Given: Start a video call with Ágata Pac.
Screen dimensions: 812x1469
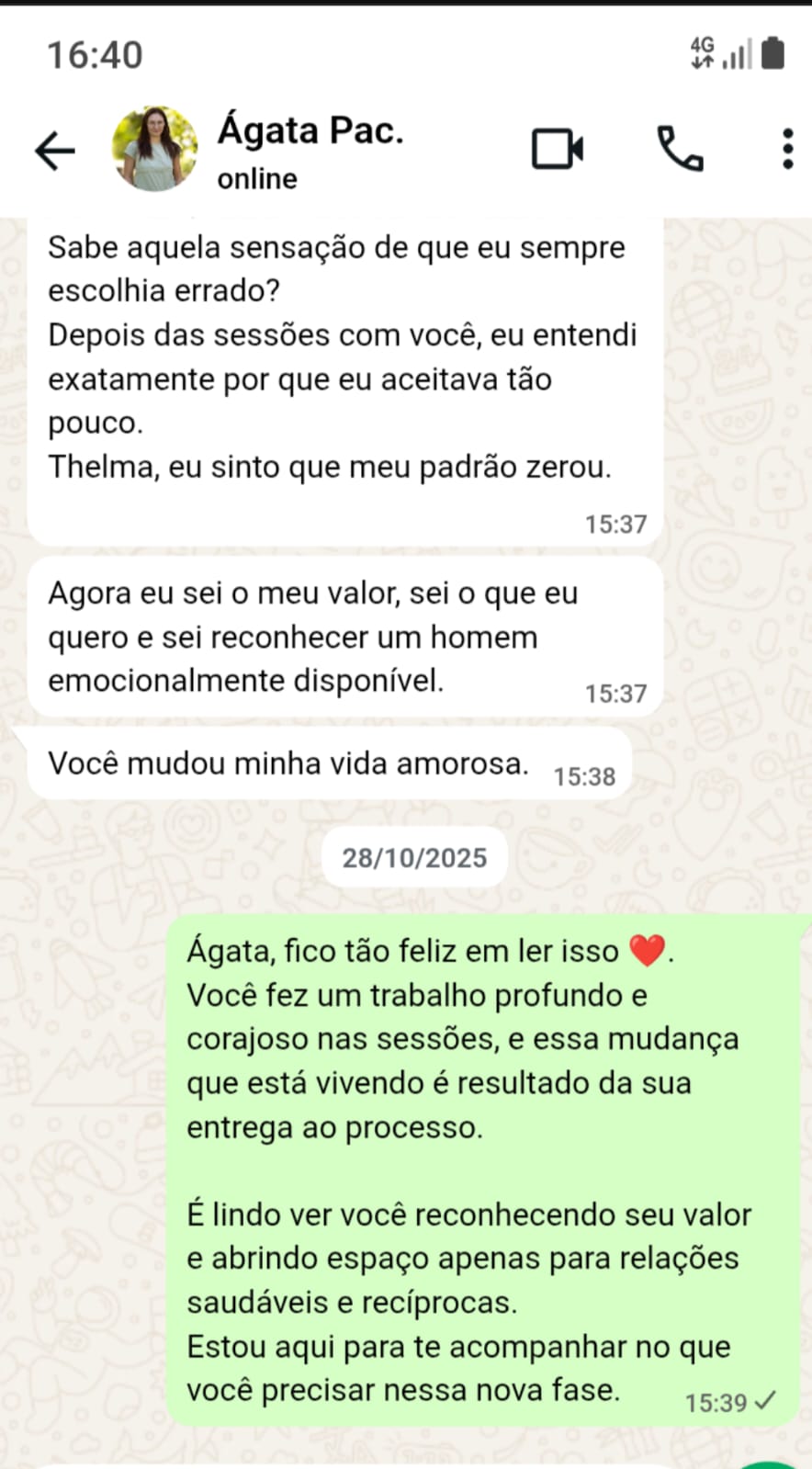Looking at the screenshot, I should point(558,149).
